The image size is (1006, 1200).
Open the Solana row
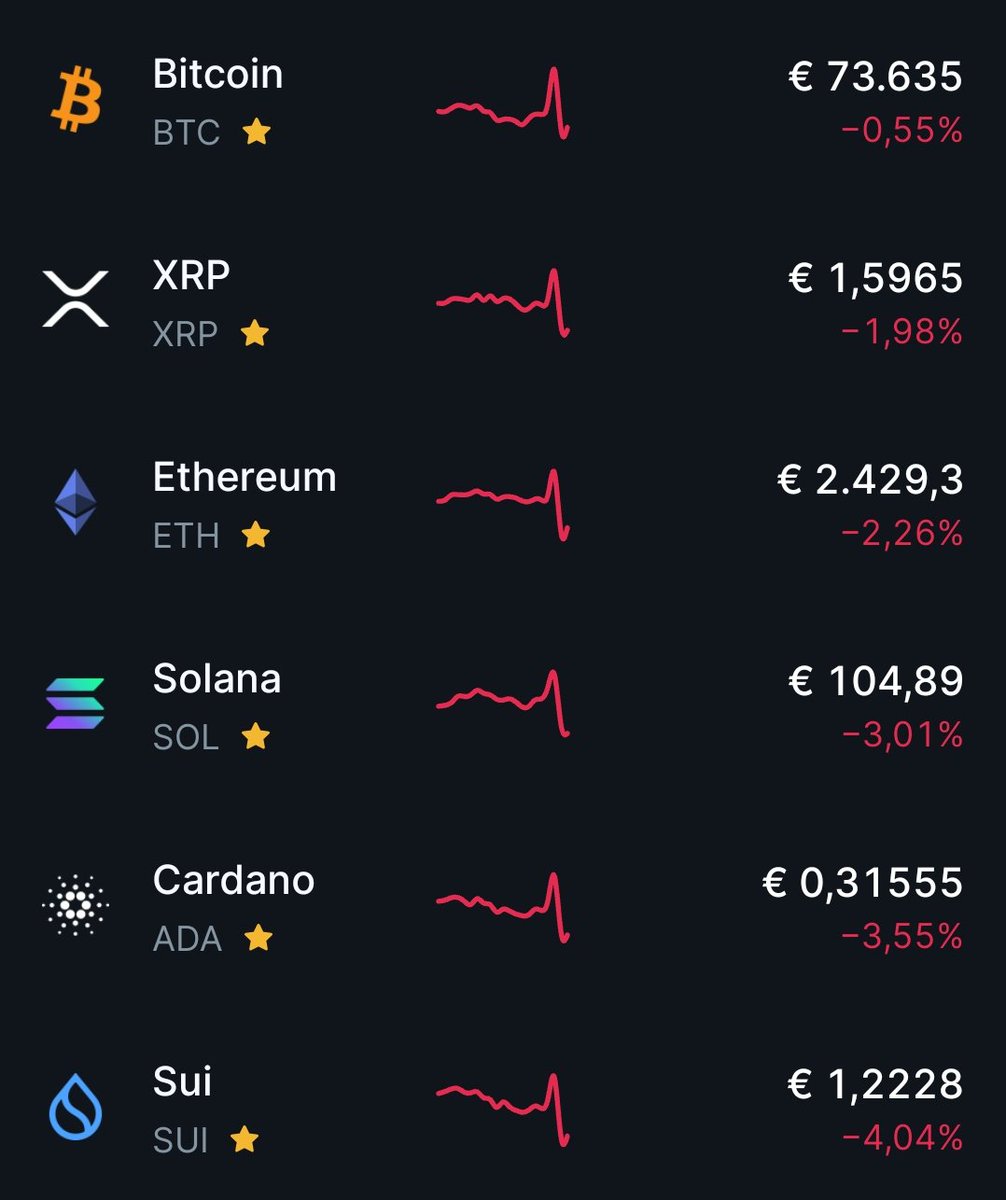[503, 706]
